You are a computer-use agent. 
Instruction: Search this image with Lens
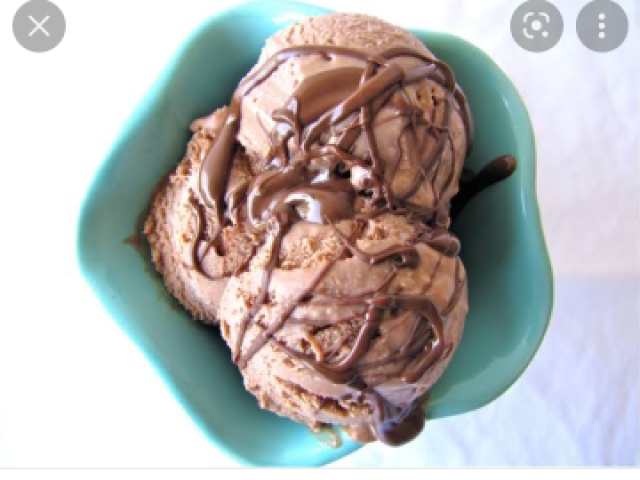537,26
